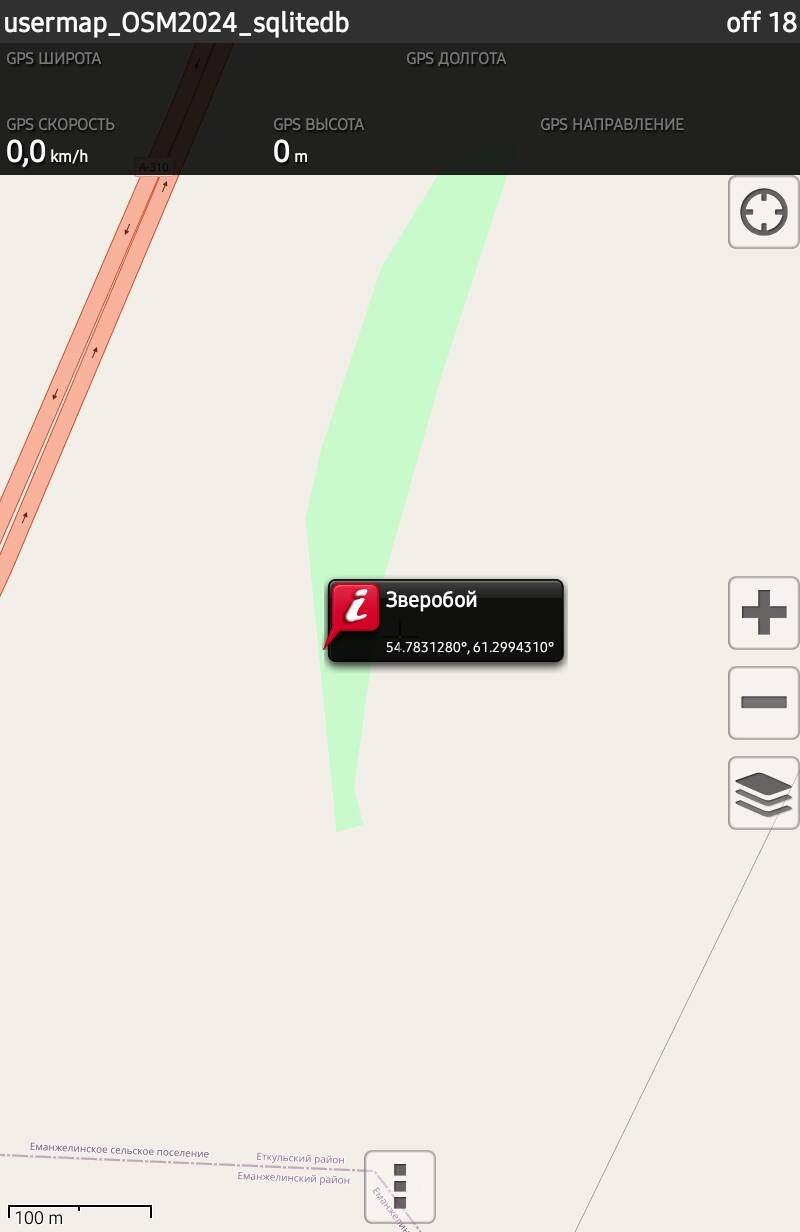800x1232 pixels.
Task: Open the Зверобой waypoint info popup
Action: [446, 621]
